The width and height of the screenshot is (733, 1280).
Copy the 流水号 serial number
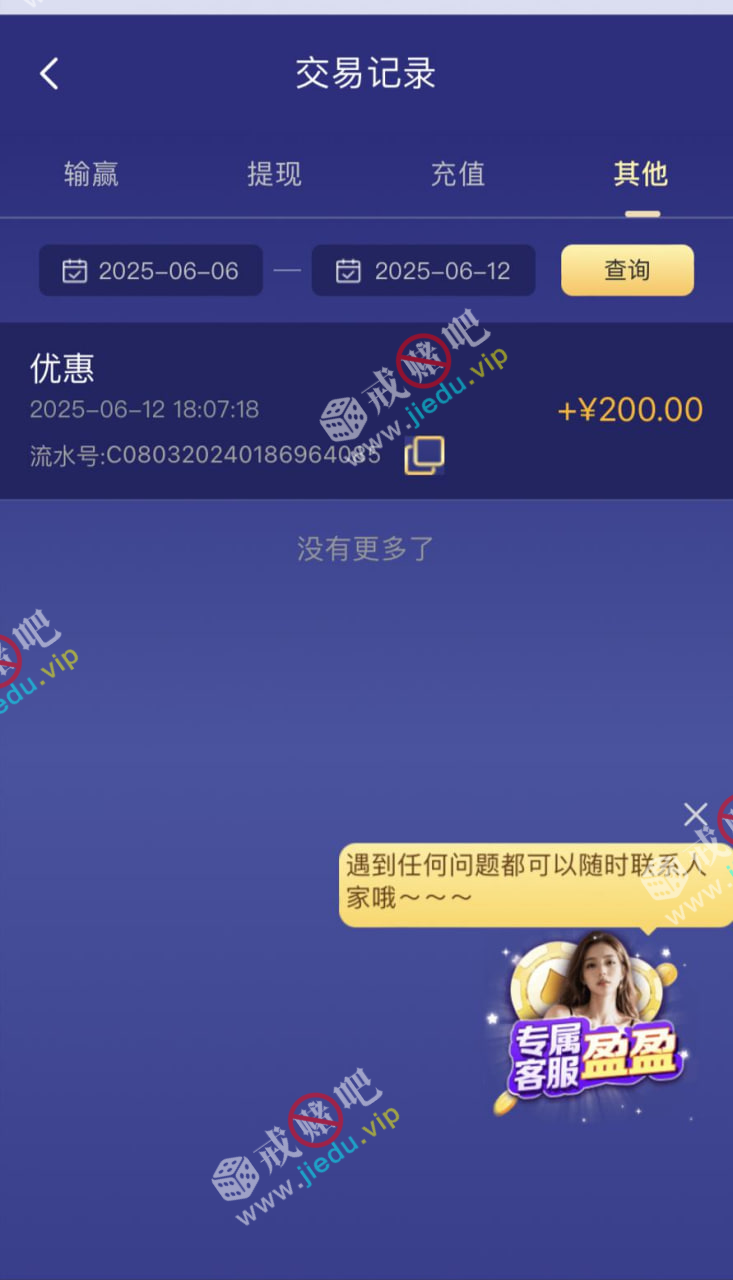[424, 456]
